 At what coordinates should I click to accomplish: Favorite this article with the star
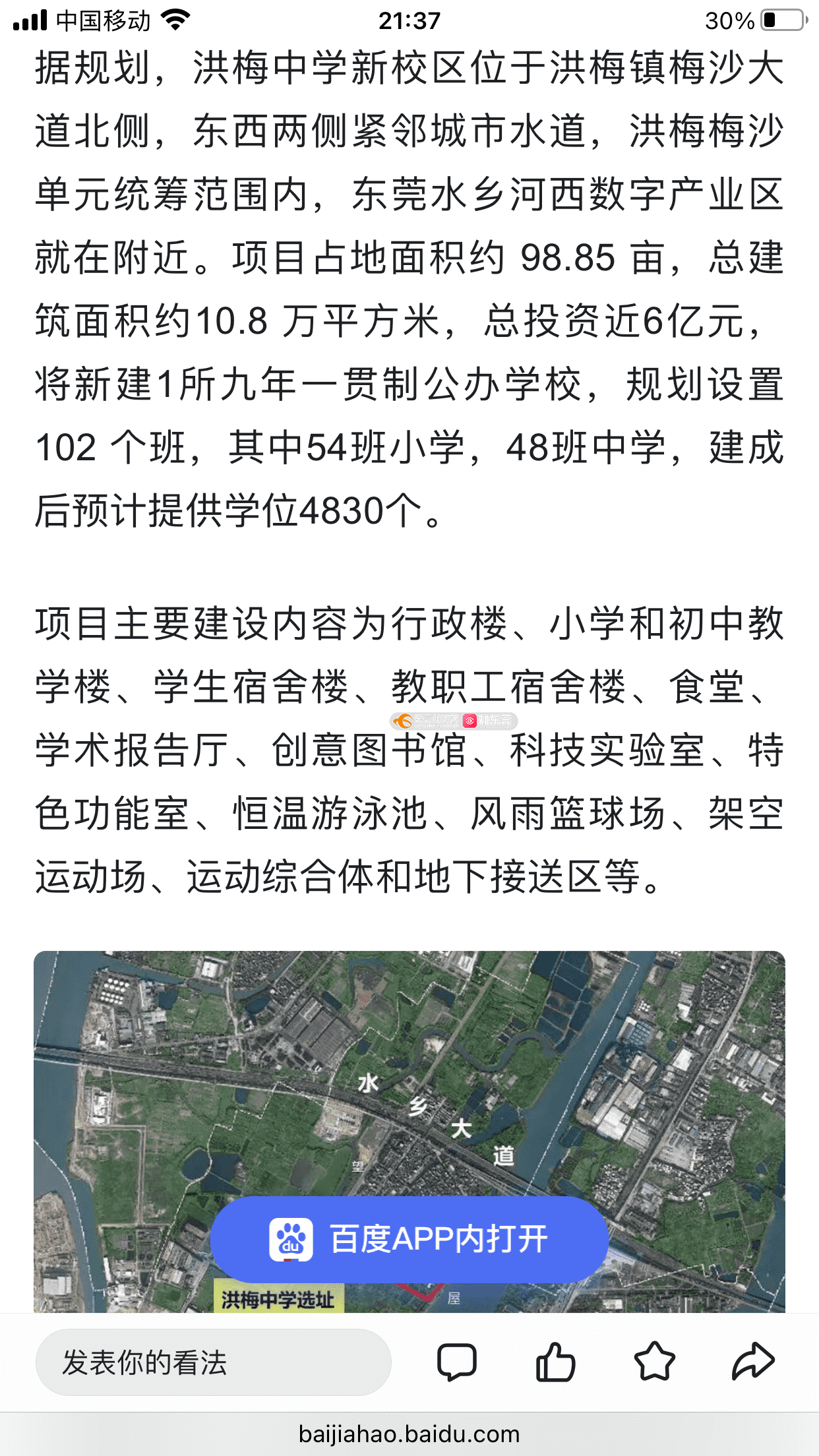click(654, 1362)
